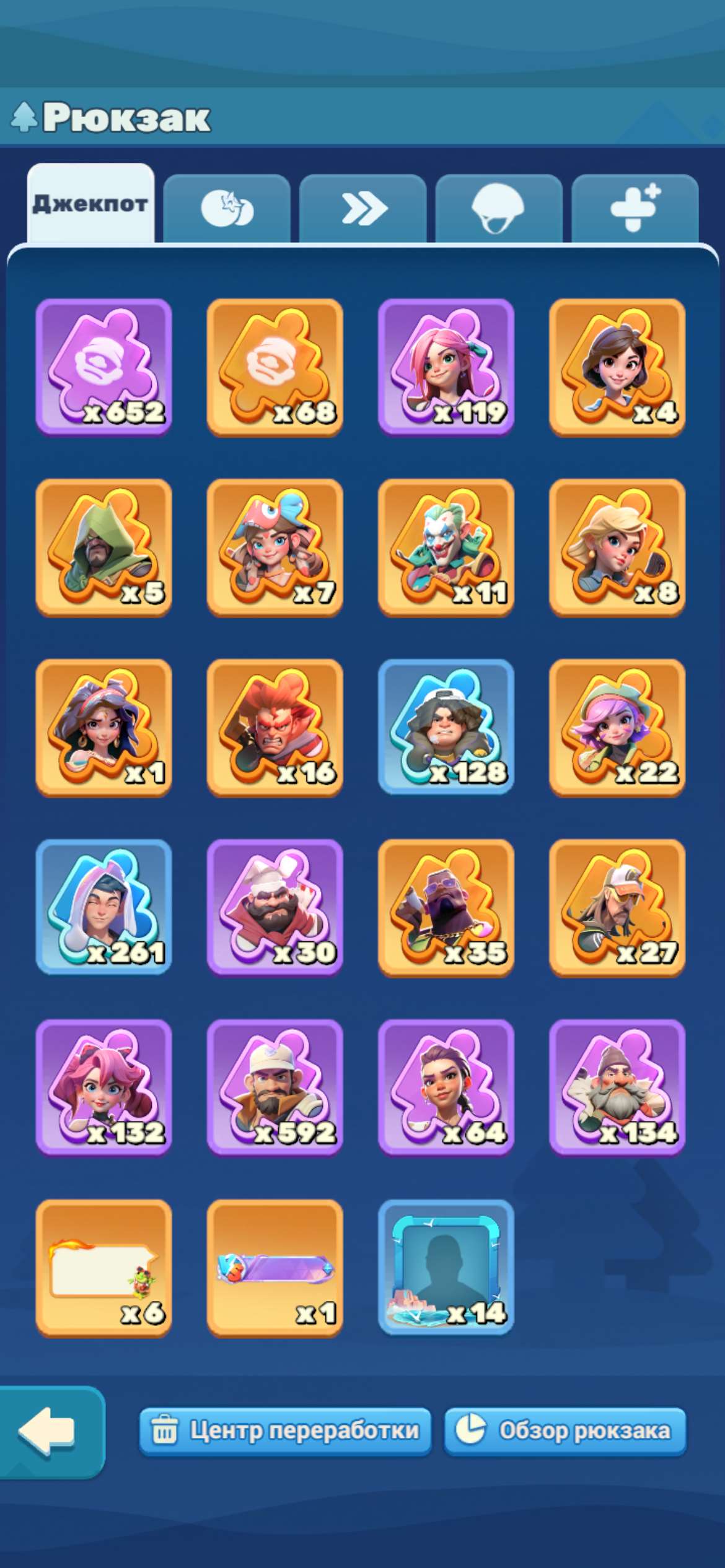The width and height of the screenshot is (725, 1568).
Task: Switch to the Джекпот tab
Action: tap(90, 204)
